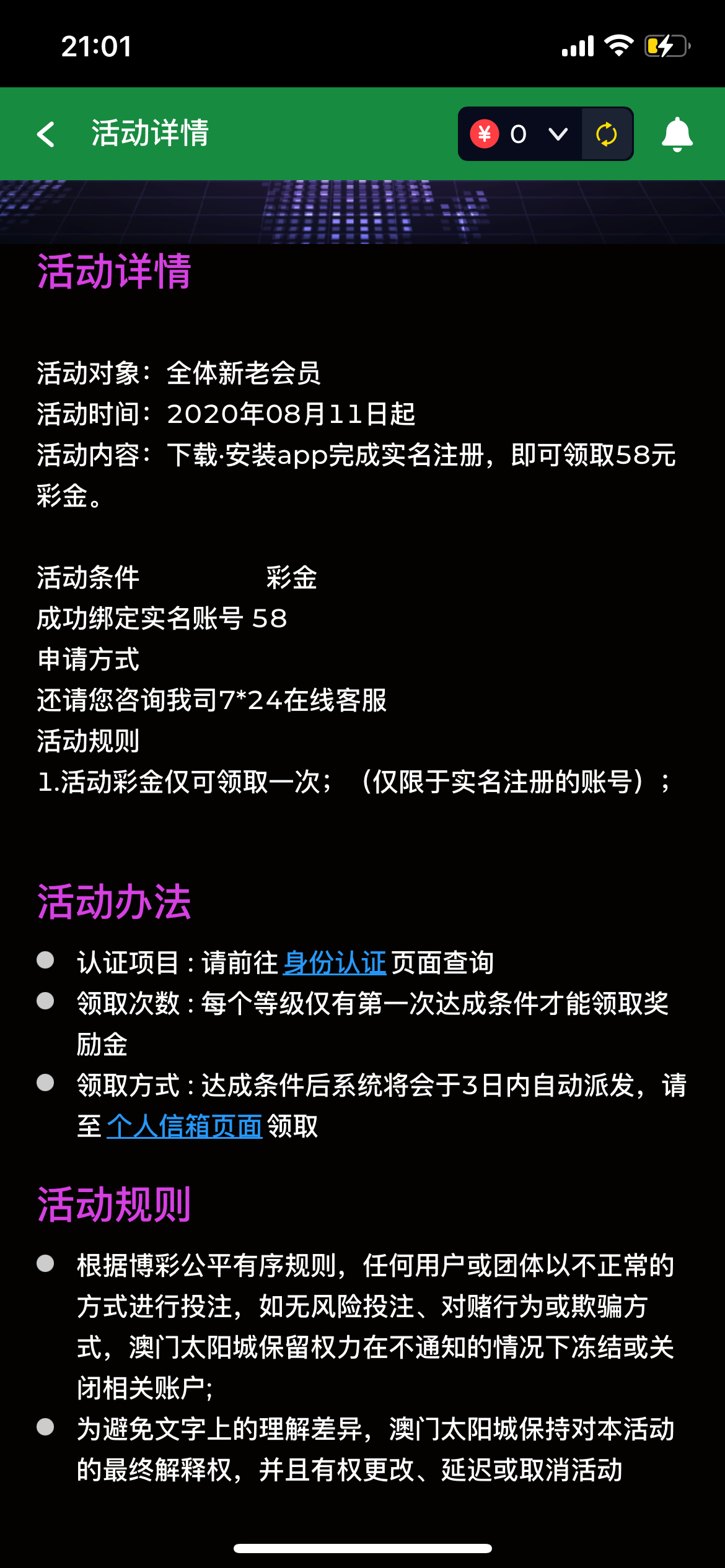Viewport: 725px width, 1568px height.
Task: Open the 身份认证 link
Action: [x=335, y=963]
